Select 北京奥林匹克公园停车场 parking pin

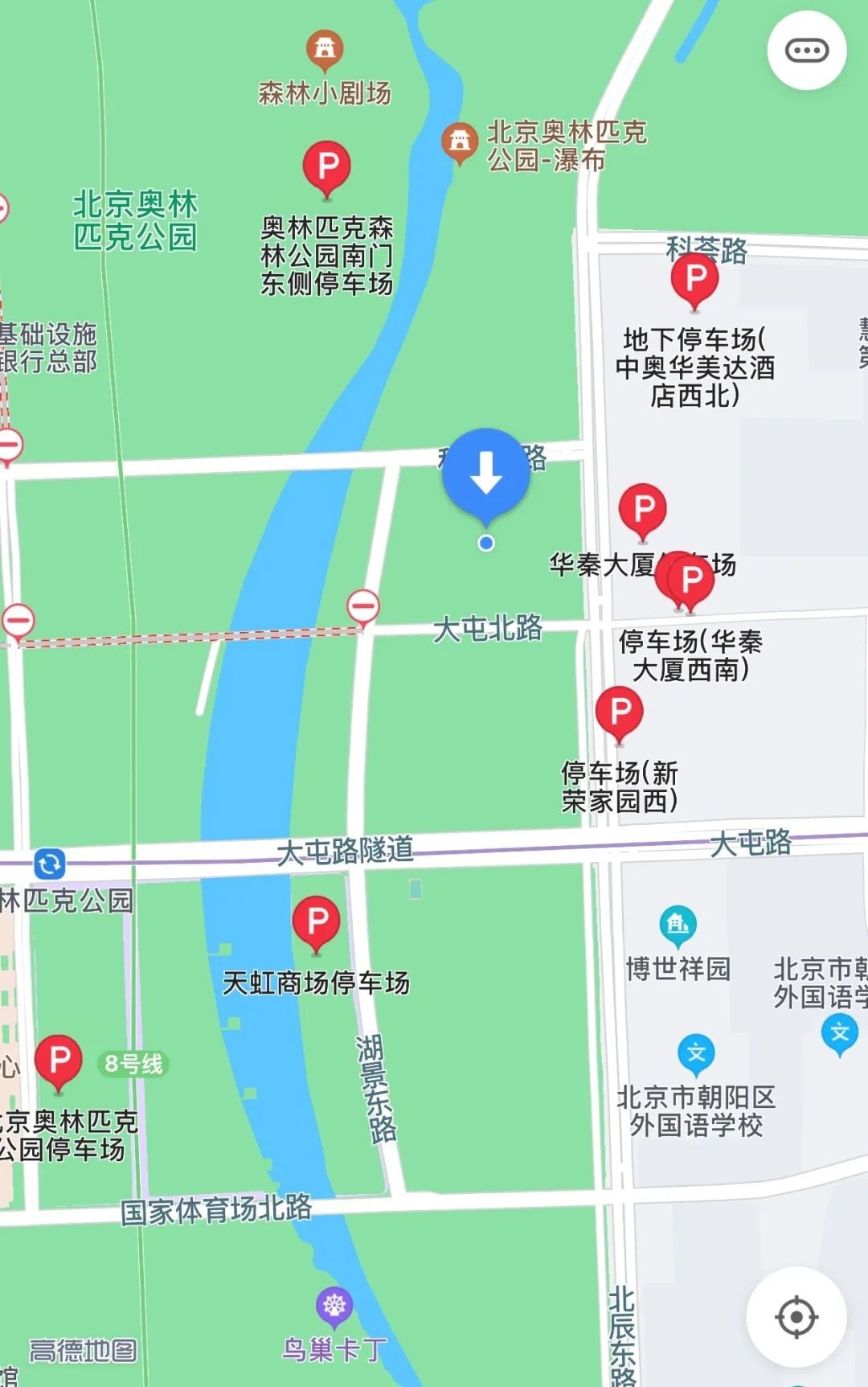coord(59,1061)
